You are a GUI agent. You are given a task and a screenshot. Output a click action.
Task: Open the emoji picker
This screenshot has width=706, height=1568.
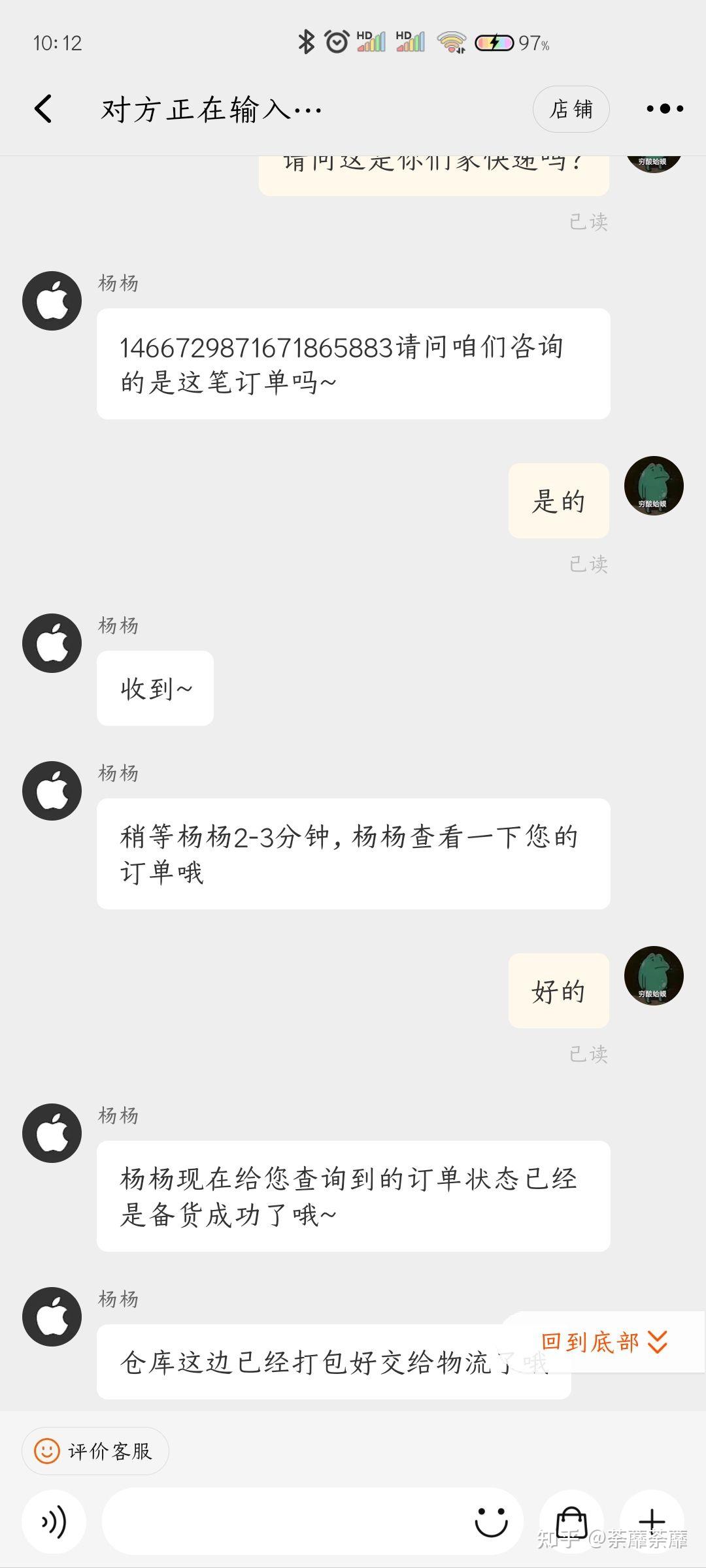click(491, 1522)
